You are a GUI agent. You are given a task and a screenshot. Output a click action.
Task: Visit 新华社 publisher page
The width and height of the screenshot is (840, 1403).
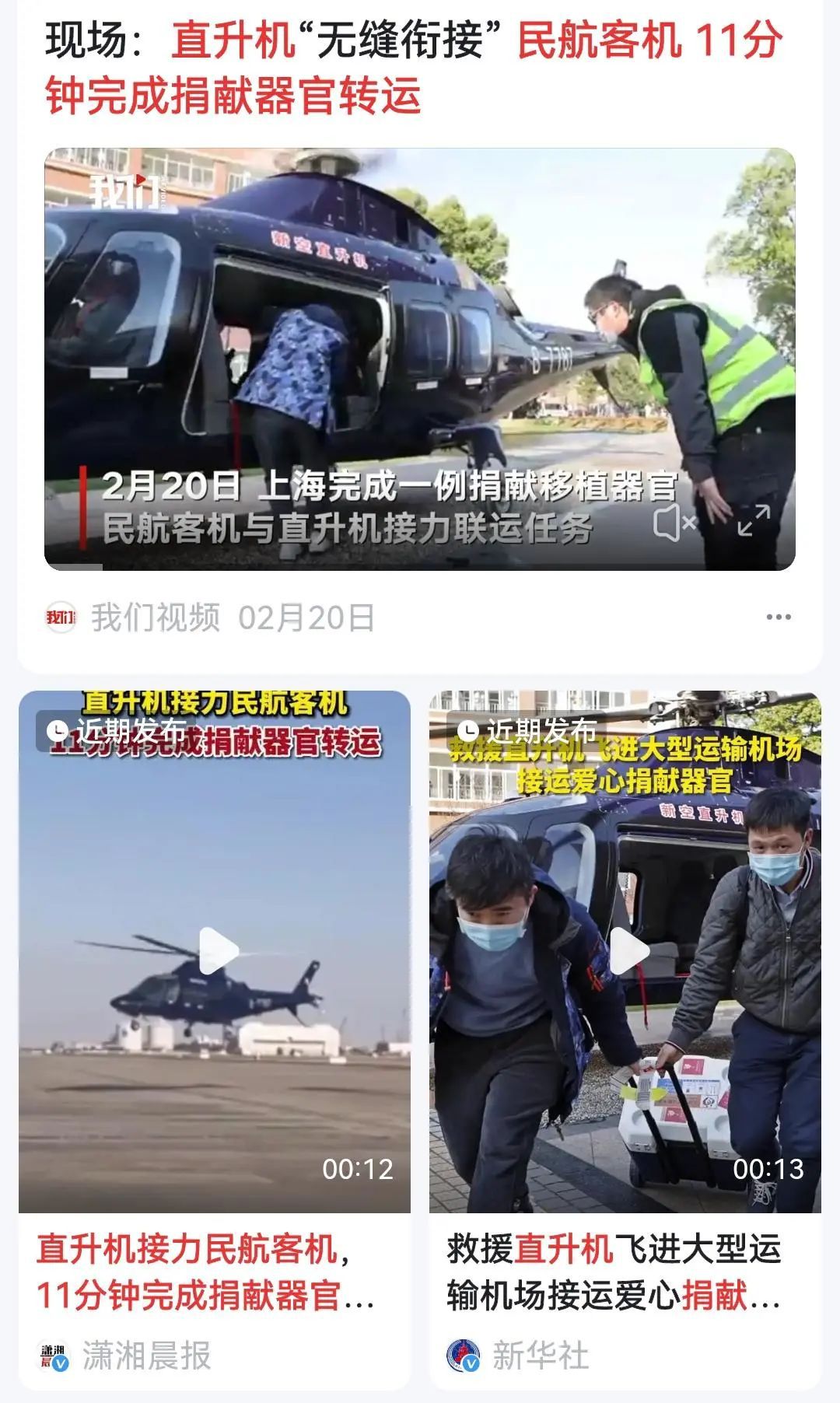(539, 1356)
